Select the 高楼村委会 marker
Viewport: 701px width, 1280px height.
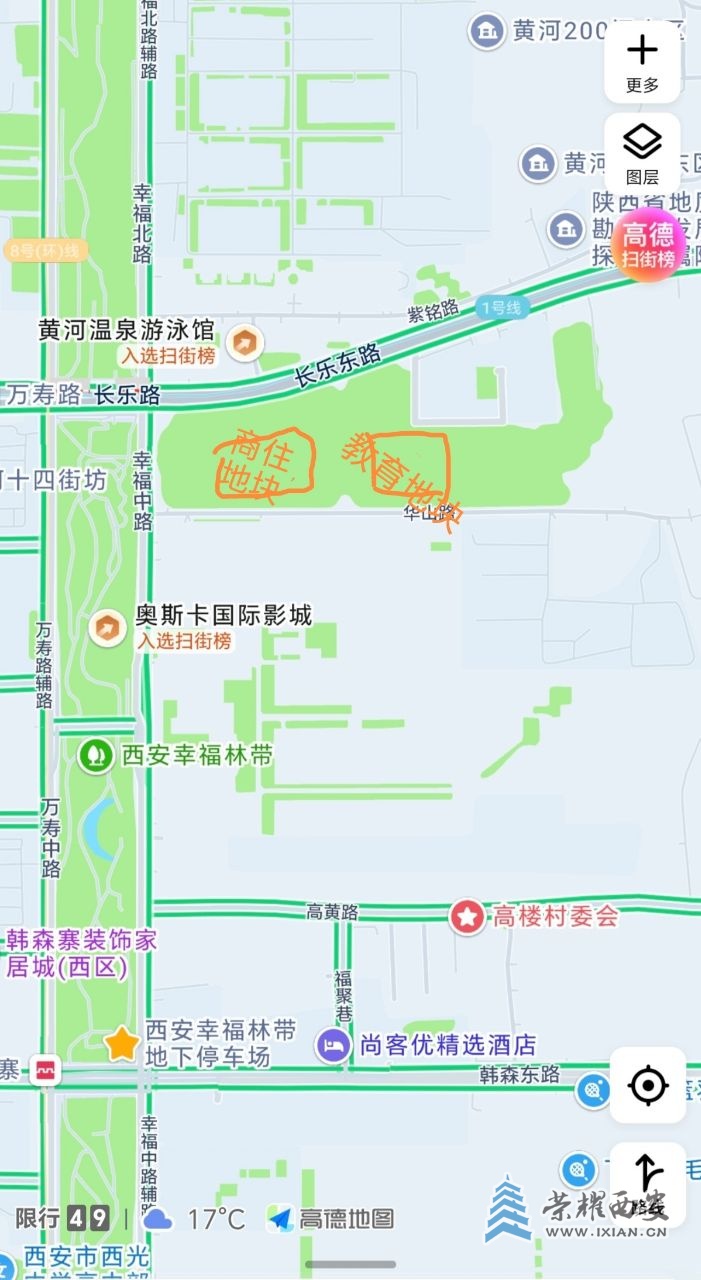coord(466,916)
